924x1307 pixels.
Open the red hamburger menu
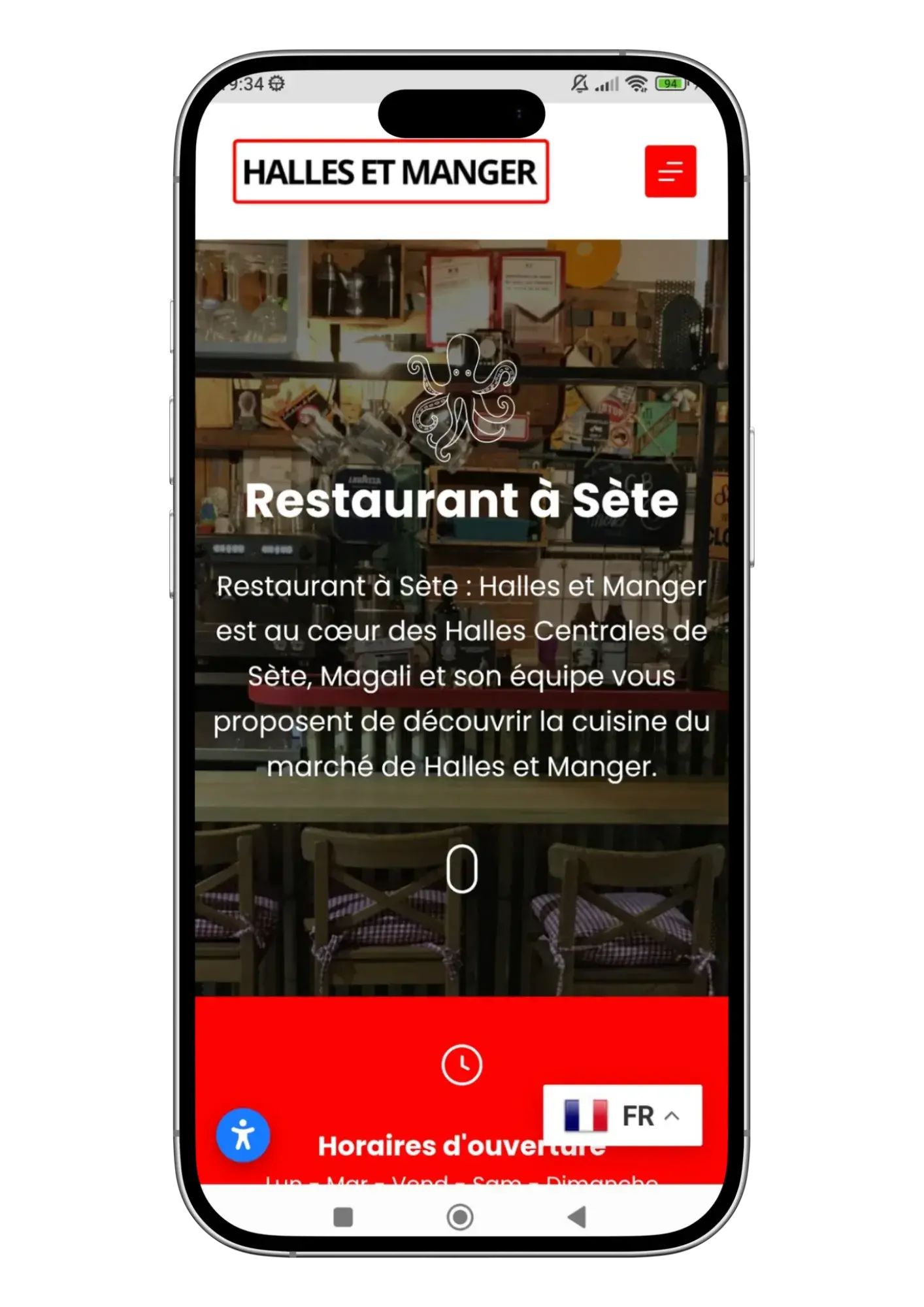coord(670,171)
